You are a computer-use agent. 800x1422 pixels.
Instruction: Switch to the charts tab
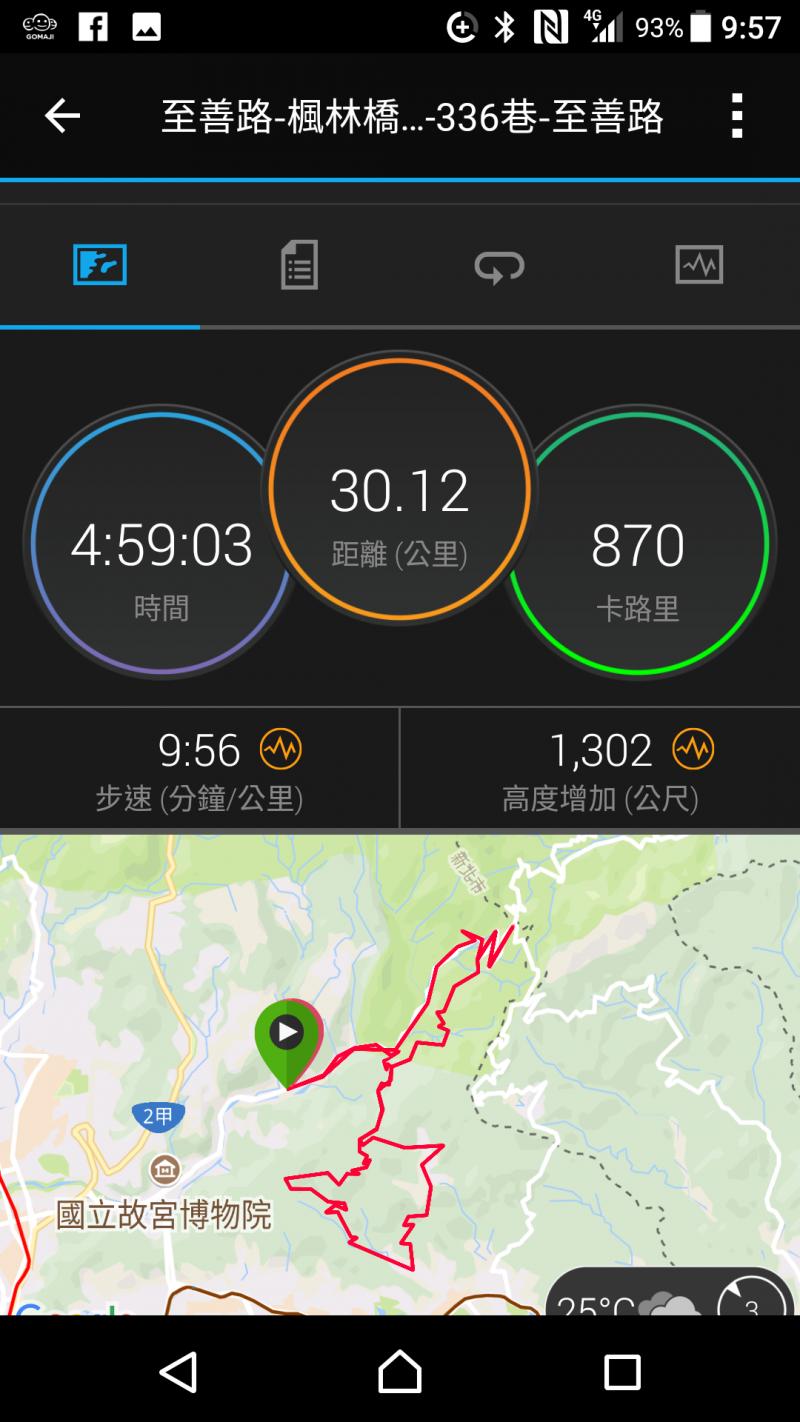pos(699,266)
